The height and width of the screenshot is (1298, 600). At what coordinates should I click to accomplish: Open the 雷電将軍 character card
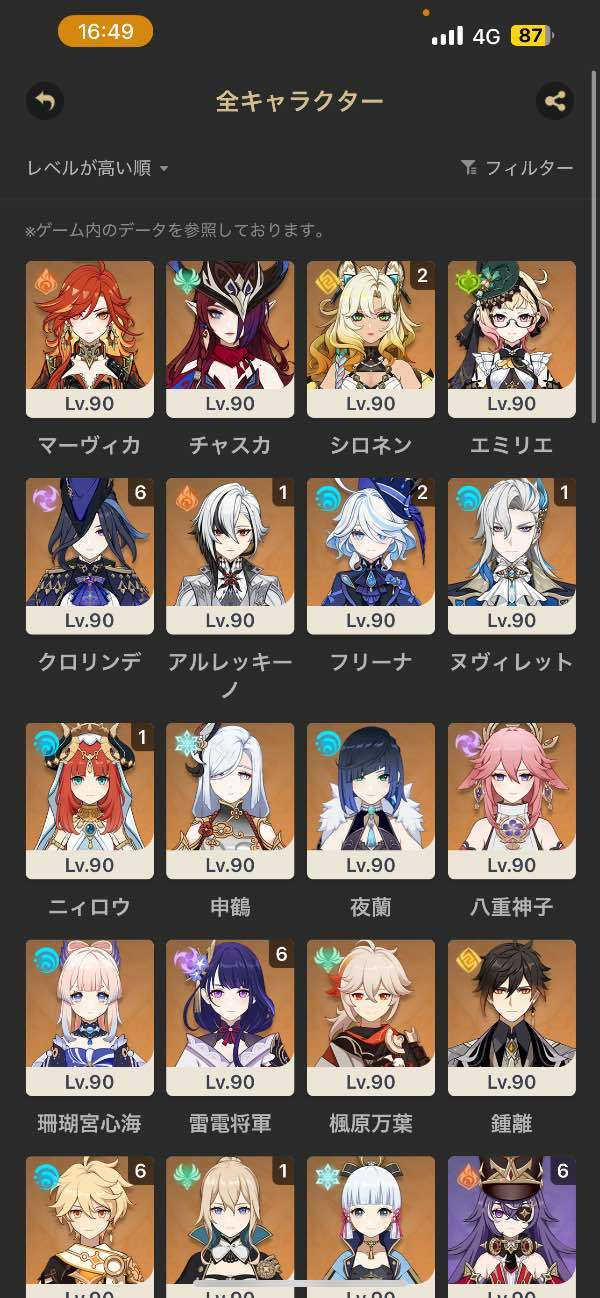[x=230, y=1018]
